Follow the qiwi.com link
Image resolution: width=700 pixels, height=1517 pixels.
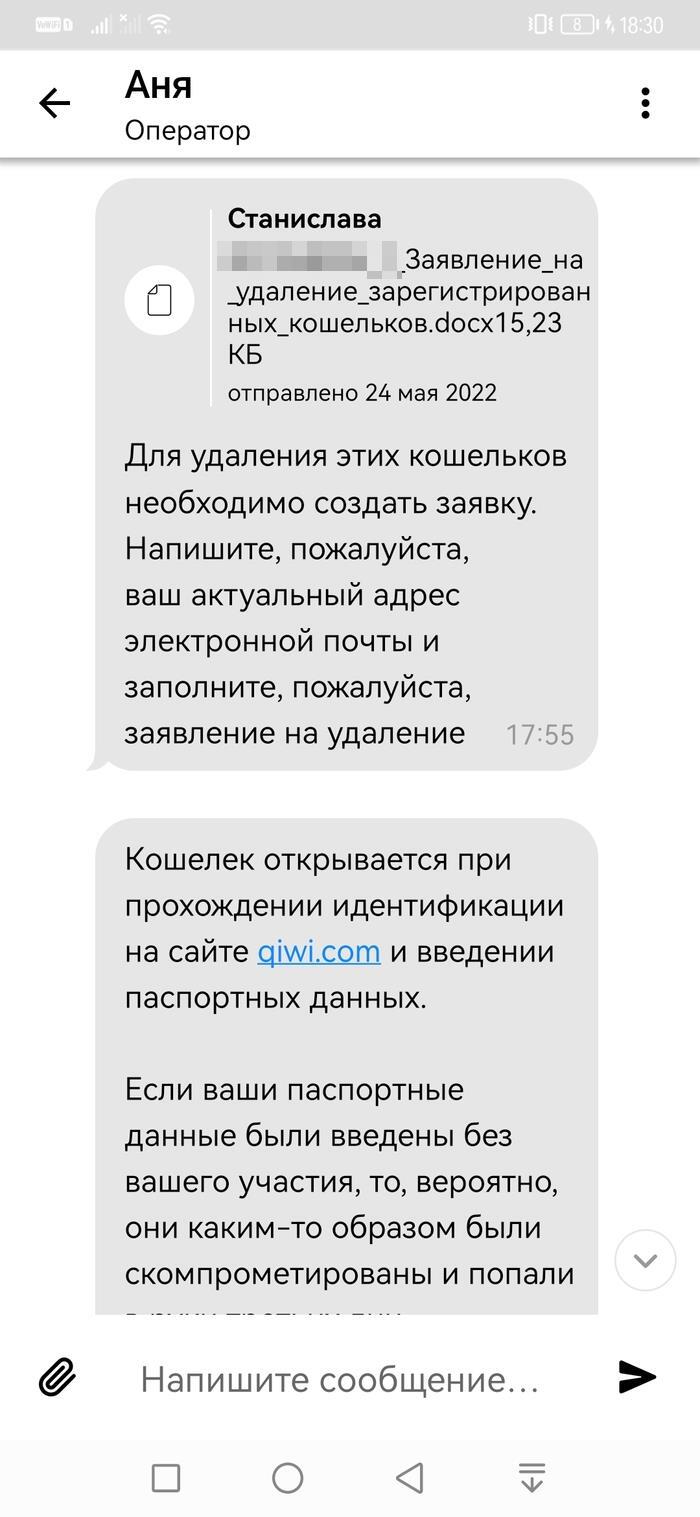[318, 951]
